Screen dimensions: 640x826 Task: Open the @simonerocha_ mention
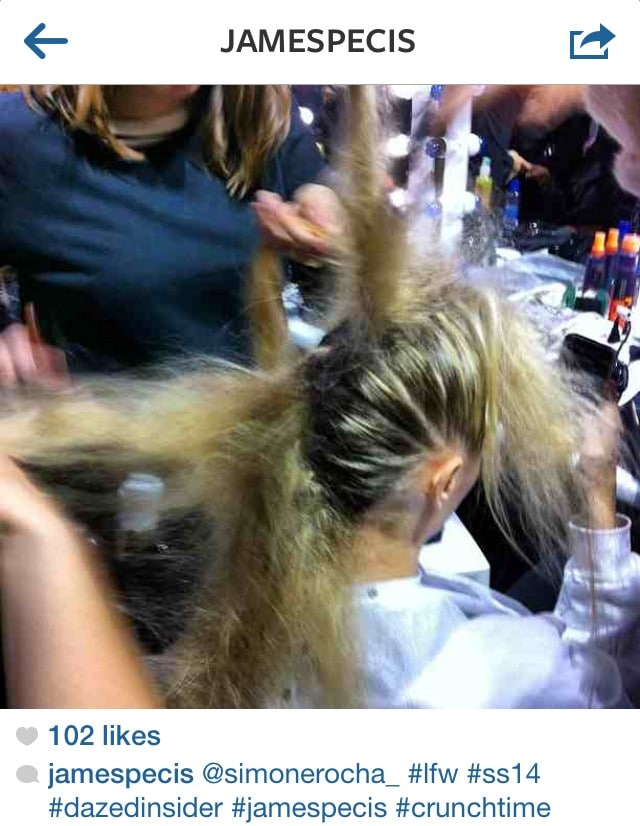click(292, 774)
